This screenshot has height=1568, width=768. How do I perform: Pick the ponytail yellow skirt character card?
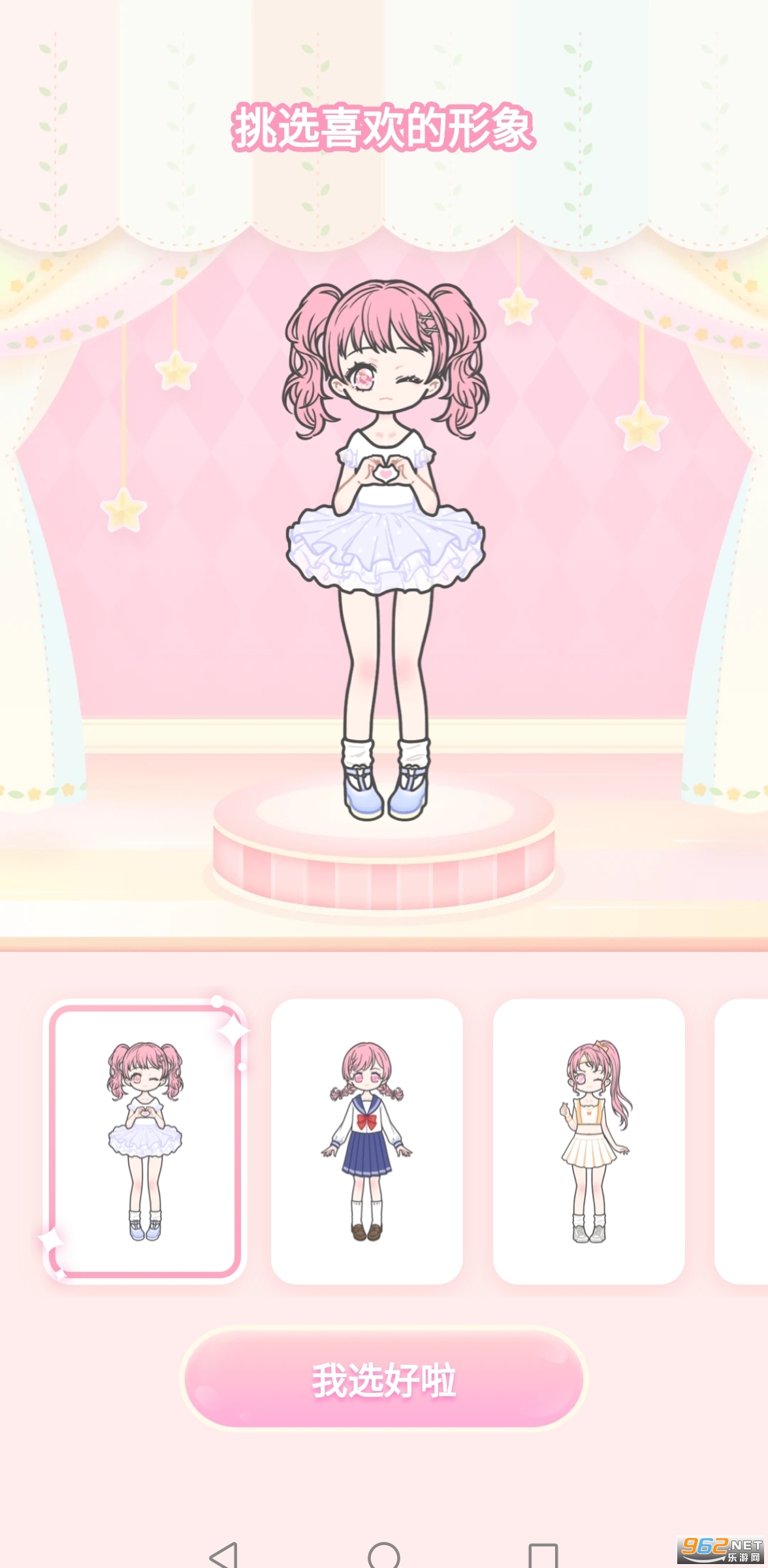pos(588,1141)
